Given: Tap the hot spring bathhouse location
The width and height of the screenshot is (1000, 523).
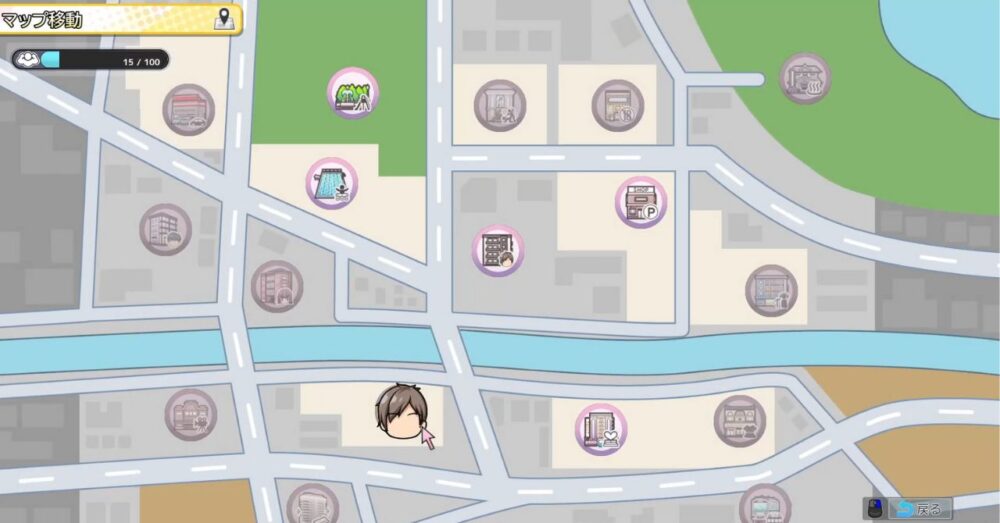Looking at the screenshot, I should click(x=805, y=78).
